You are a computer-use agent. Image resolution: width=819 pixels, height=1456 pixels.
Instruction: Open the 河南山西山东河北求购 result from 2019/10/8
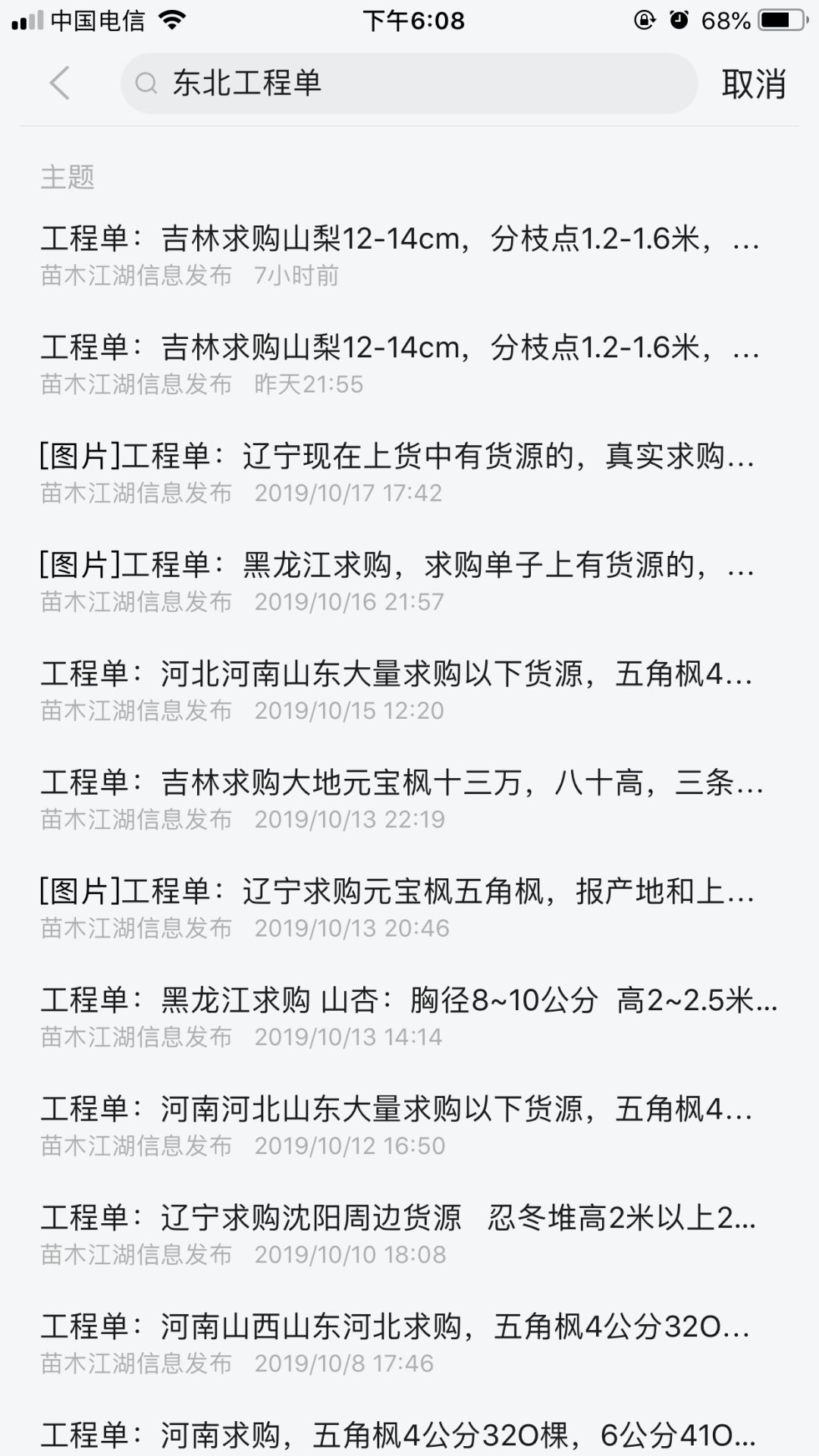tap(409, 1343)
